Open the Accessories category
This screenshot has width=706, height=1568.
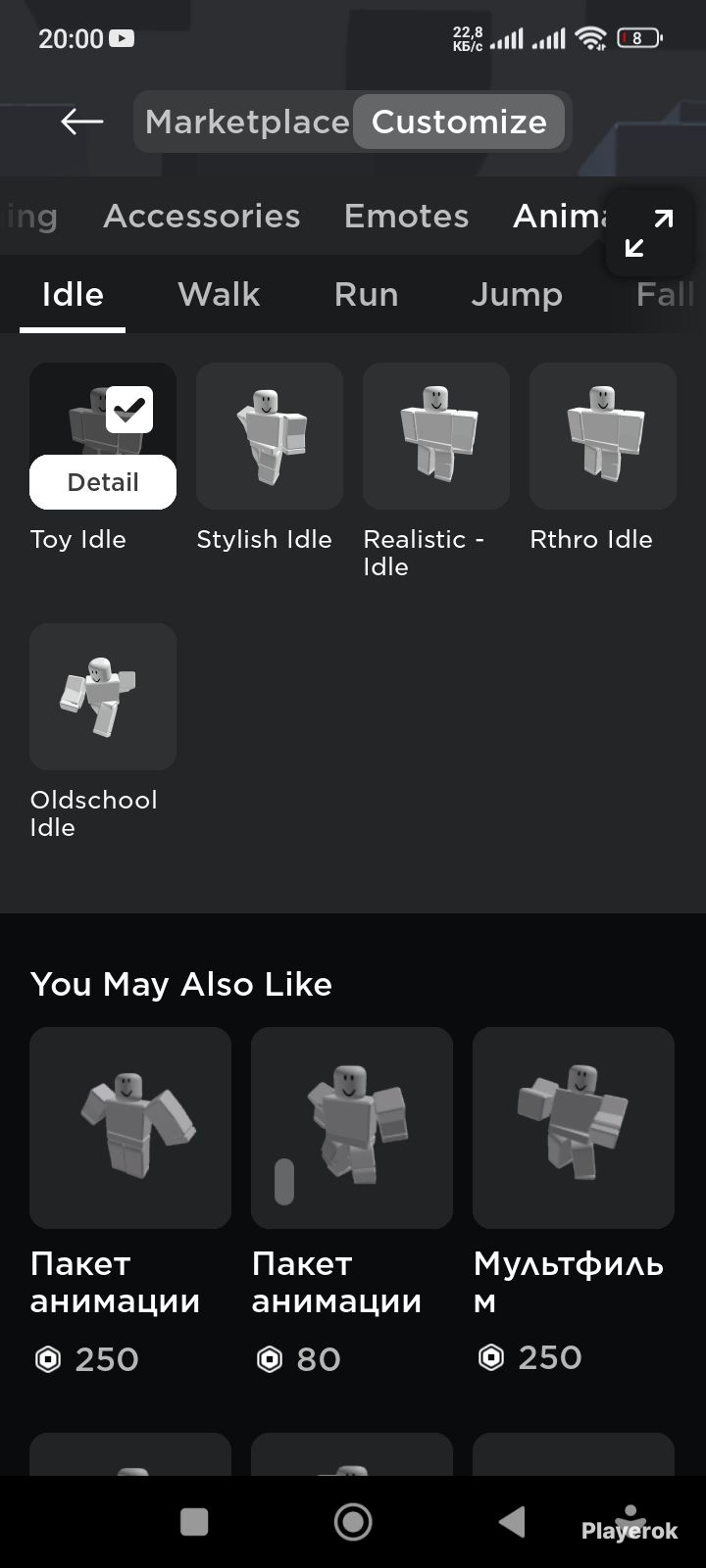pos(202,216)
